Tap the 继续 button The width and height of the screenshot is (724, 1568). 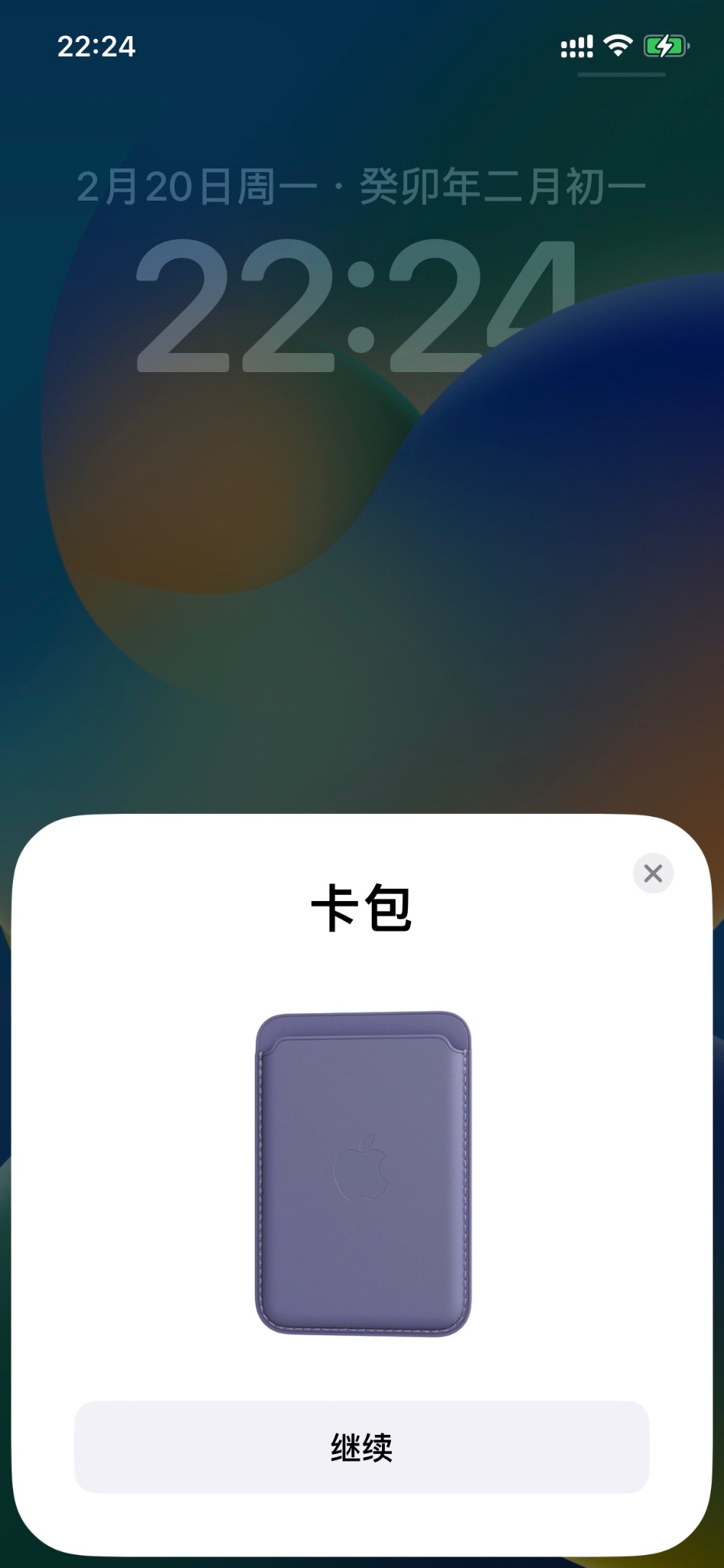point(361,1446)
